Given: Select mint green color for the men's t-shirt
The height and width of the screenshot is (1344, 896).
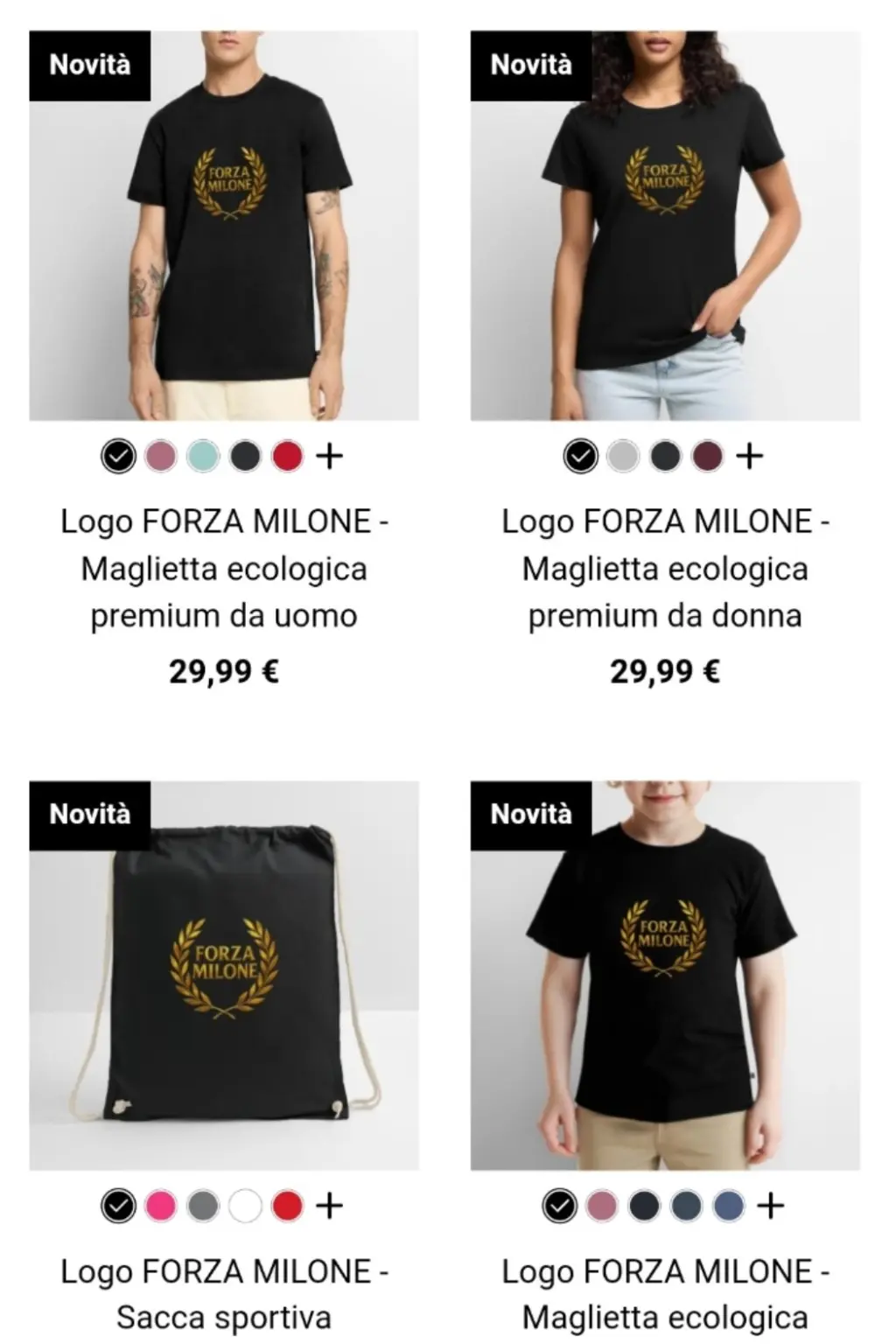Looking at the screenshot, I should pyautogui.click(x=203, y=456).
